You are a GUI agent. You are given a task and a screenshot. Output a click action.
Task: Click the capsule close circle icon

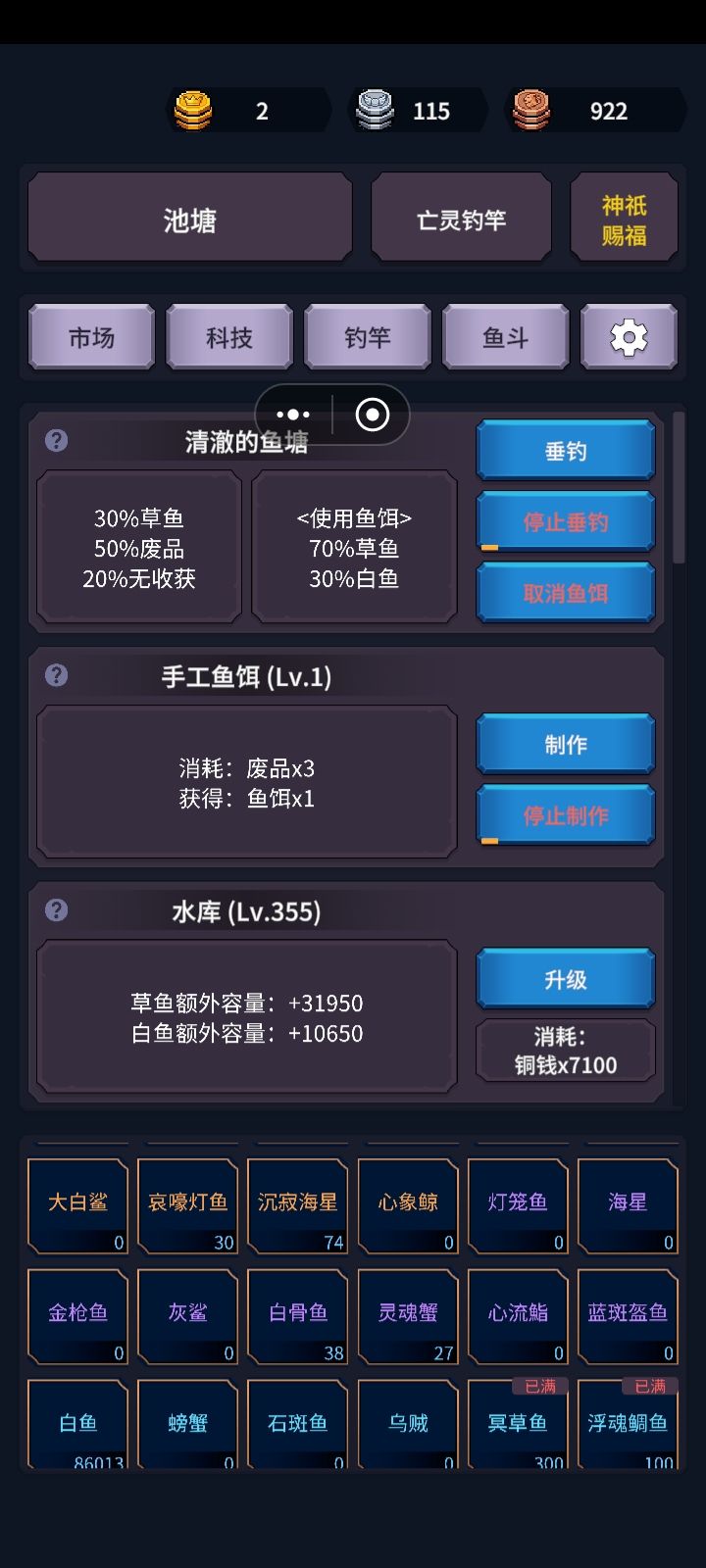(375, 415)
